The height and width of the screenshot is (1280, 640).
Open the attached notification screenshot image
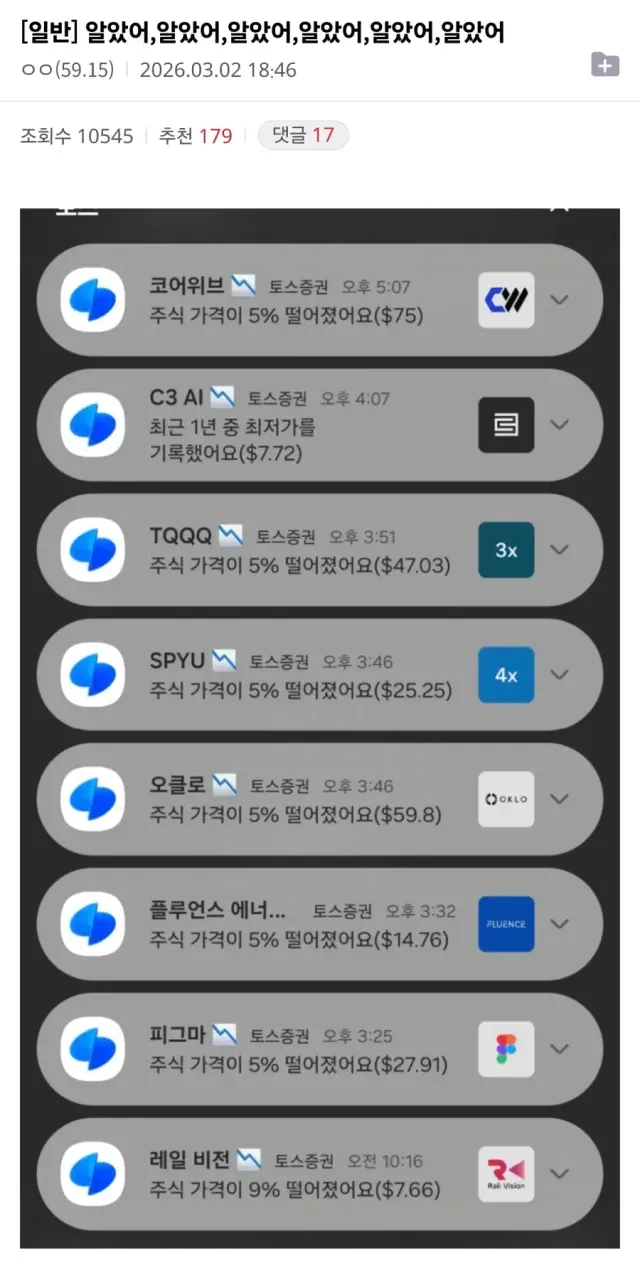pos(320,728)
